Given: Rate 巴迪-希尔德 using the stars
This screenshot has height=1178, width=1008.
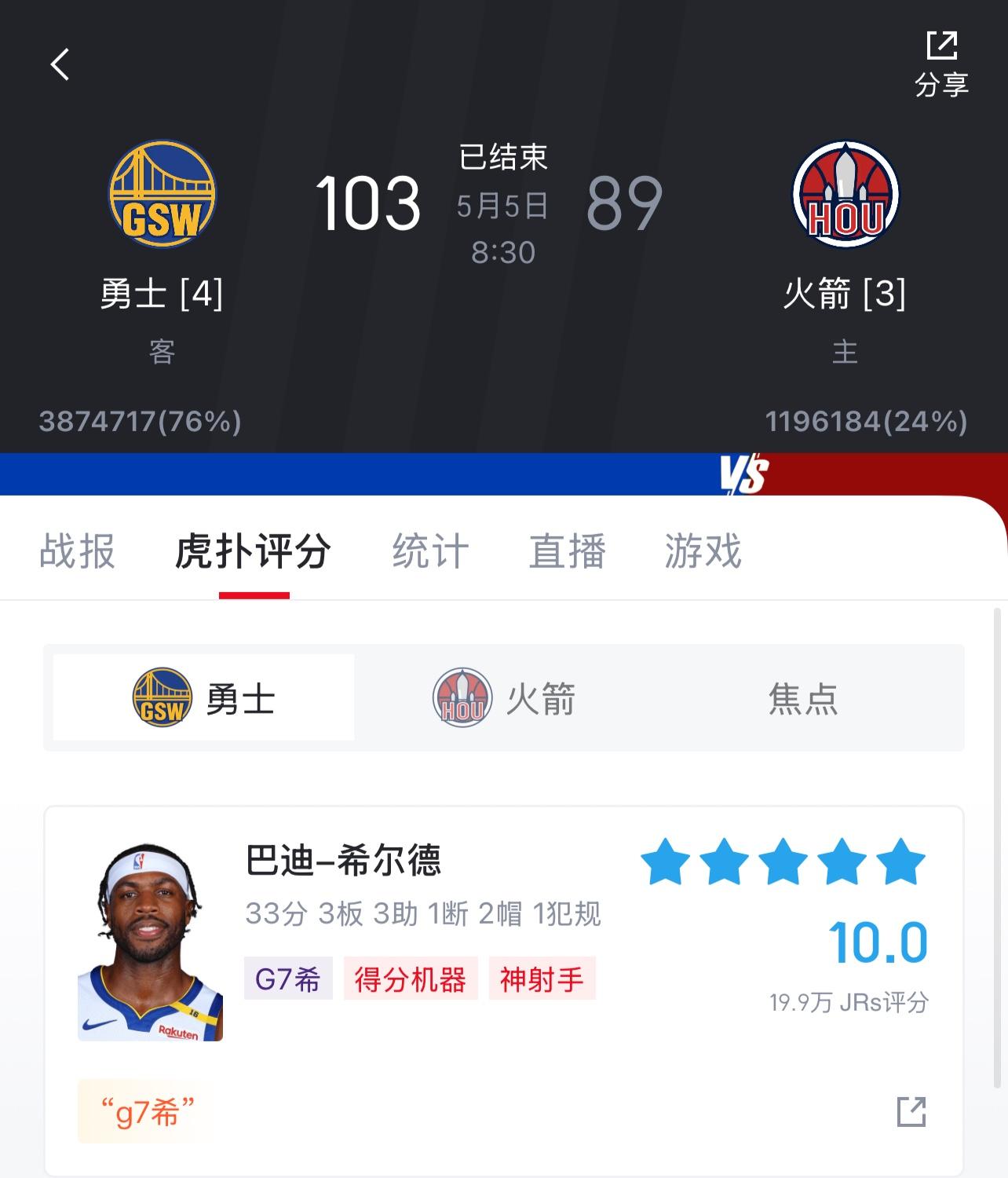Looking at the screenshot, I should click(x=783, y=862).
